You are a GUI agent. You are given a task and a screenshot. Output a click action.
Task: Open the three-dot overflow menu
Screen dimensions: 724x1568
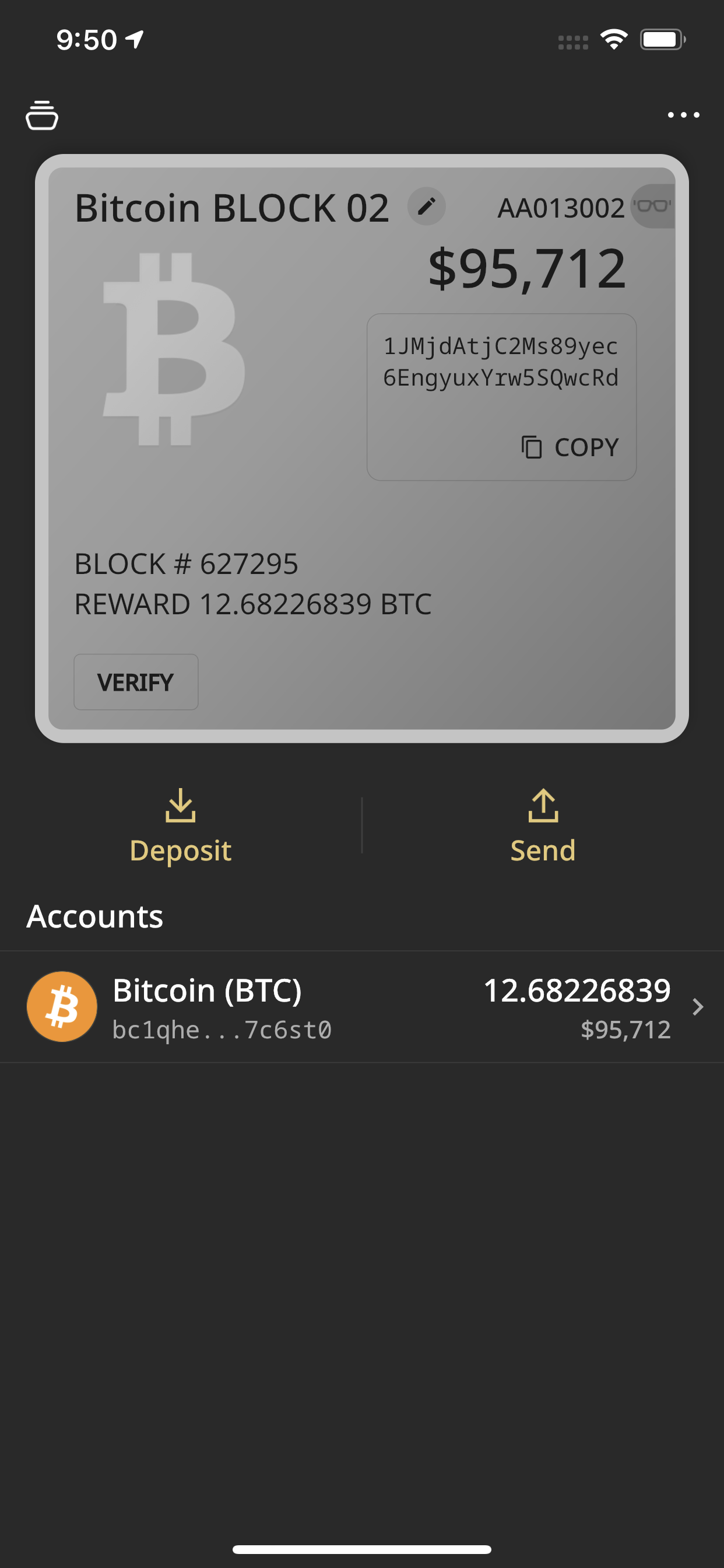tap(683, 115)
